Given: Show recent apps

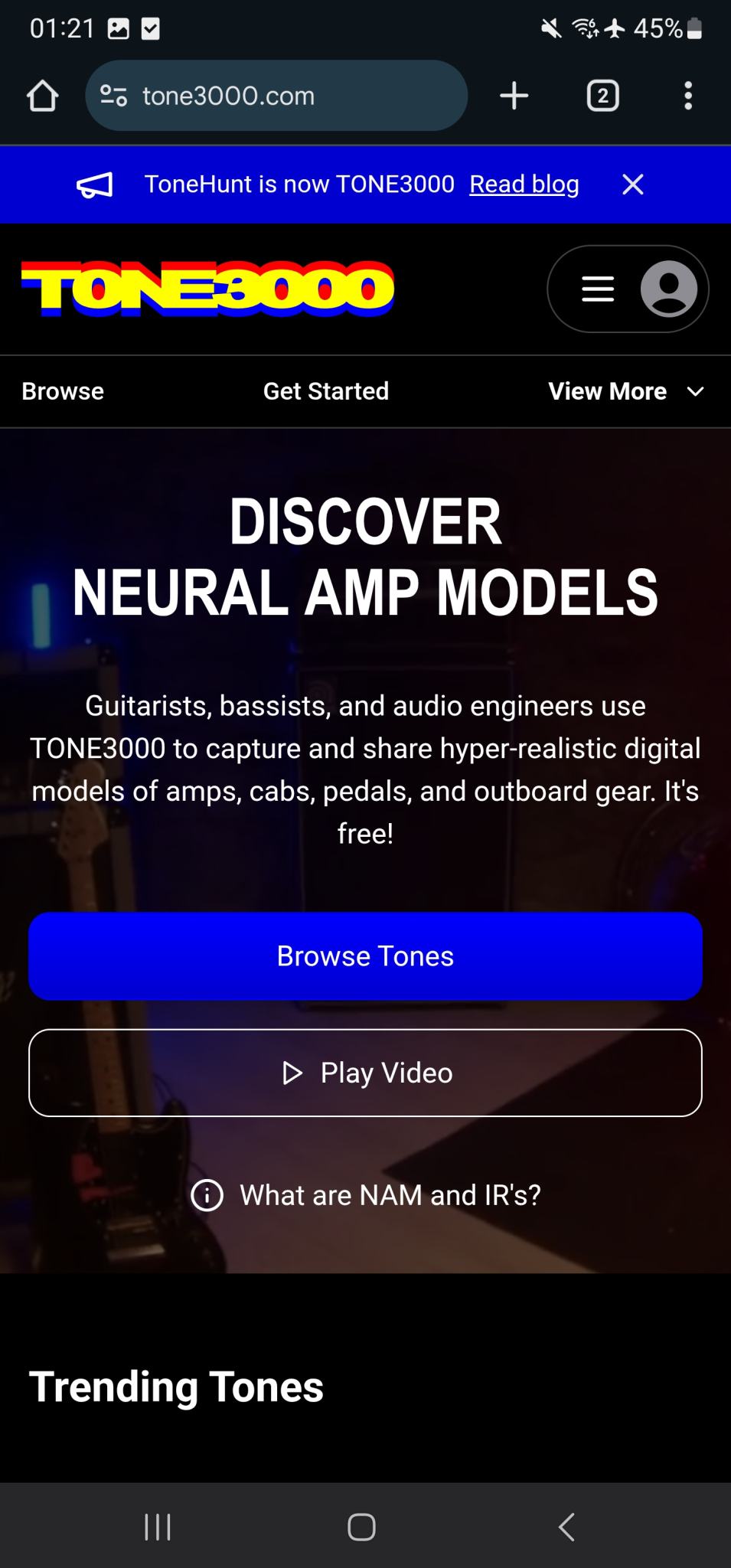Looking at the screenshot, I should coord(158,1527).
